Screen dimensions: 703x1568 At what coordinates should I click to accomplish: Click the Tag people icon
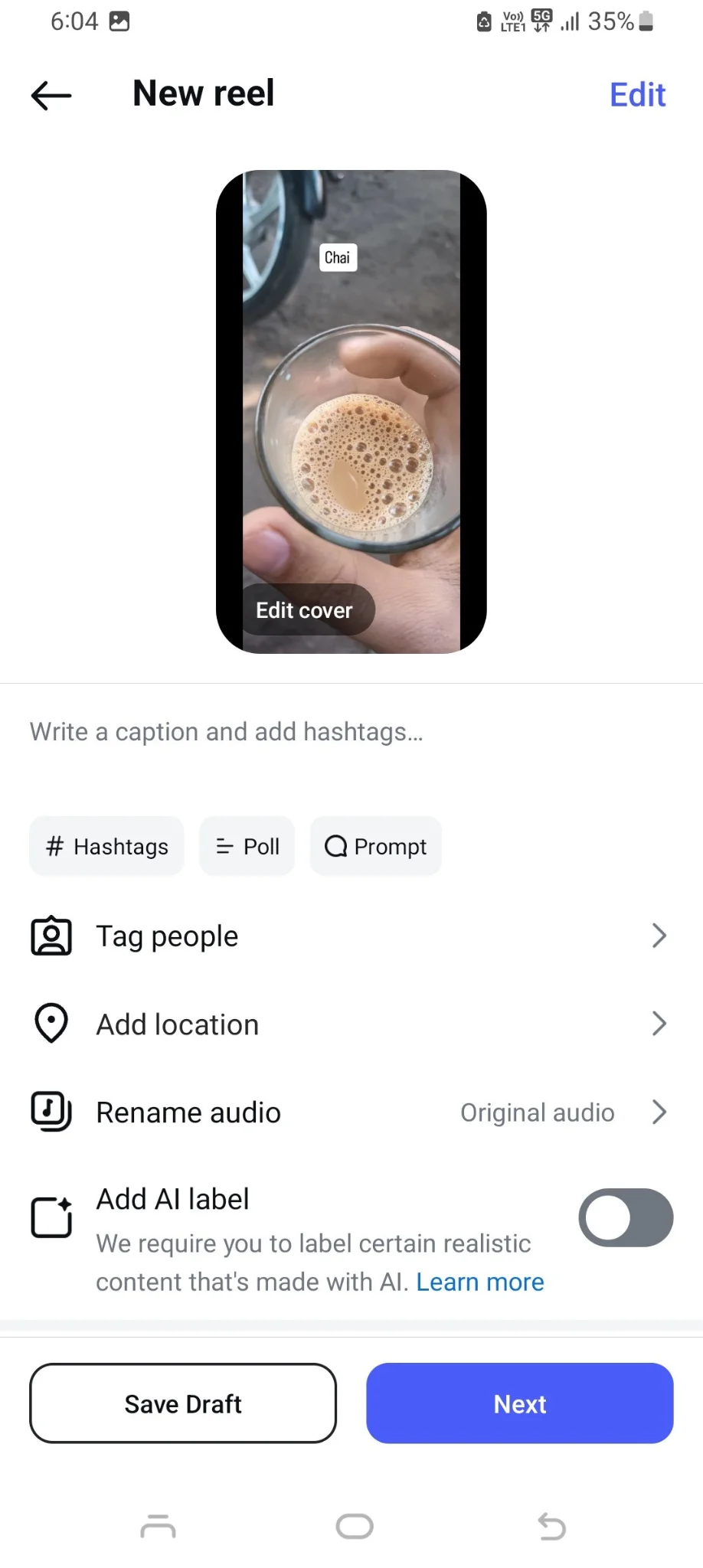tap(50, 936)
